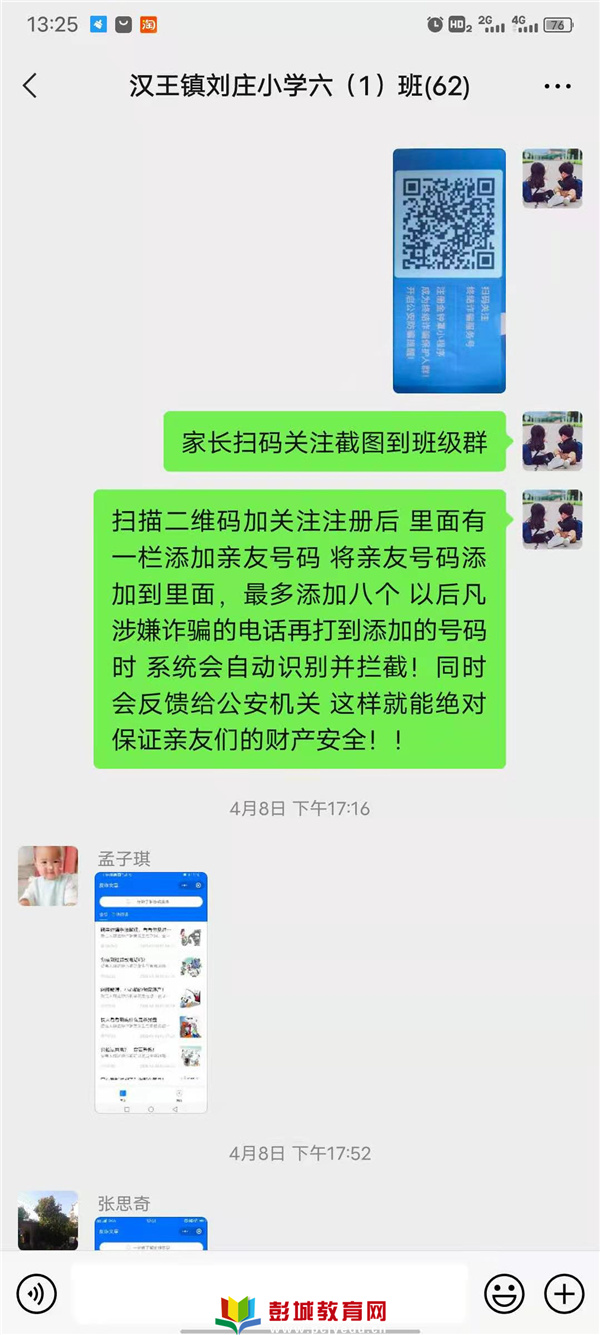Tap the sender avatar beside the QR code
600x1335 pixels.
[552, 178]
